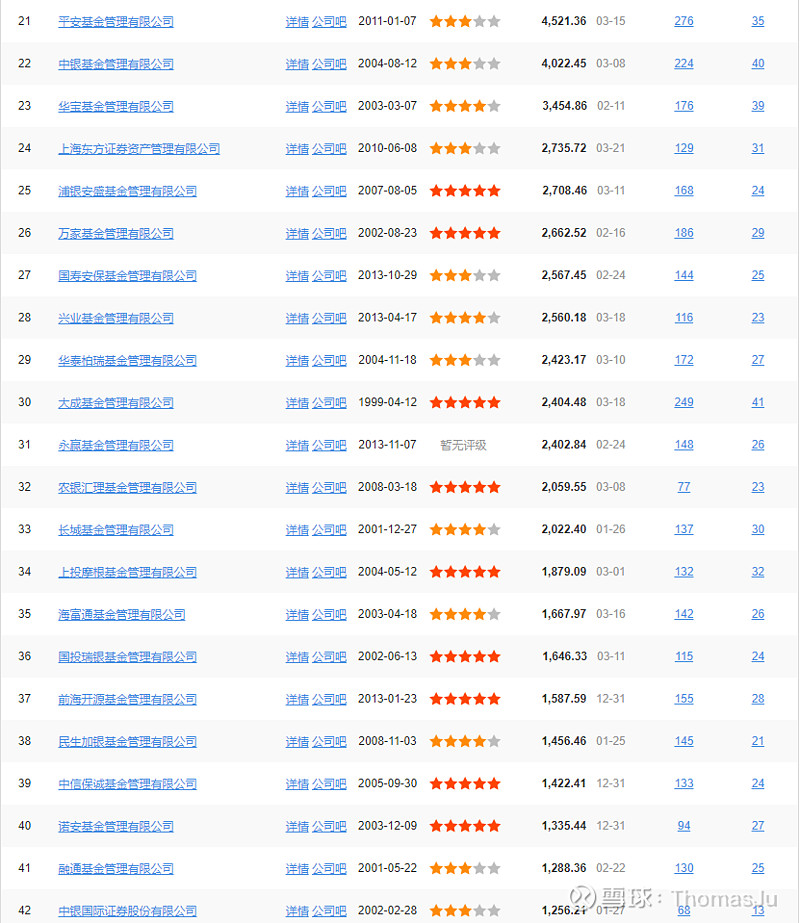
Task: Open 平安基金管理有限公司 company link
Action: pyautogui.click(x=115, y=21)
